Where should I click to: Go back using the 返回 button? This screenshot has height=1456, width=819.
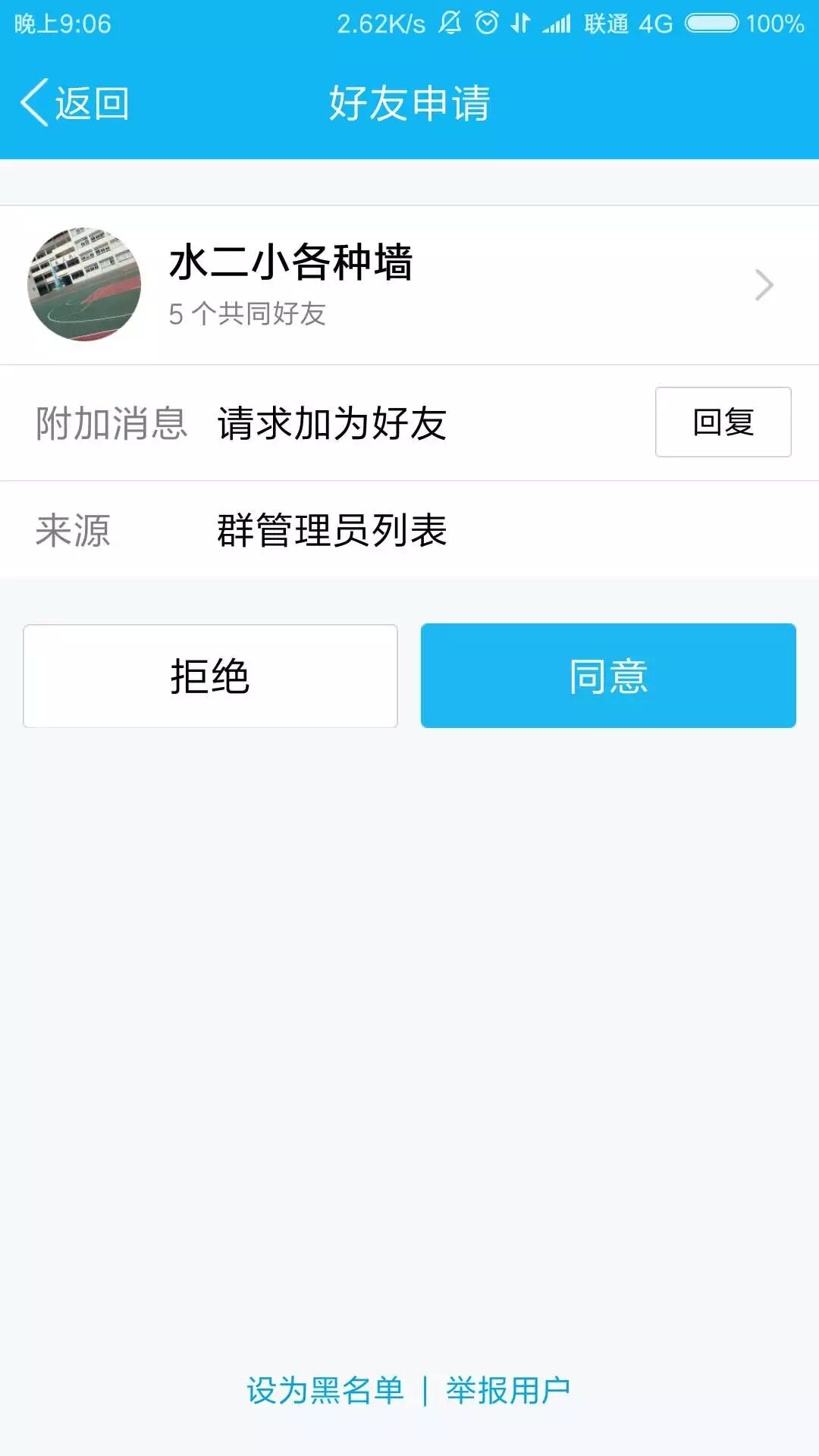(x=74, y=103)
